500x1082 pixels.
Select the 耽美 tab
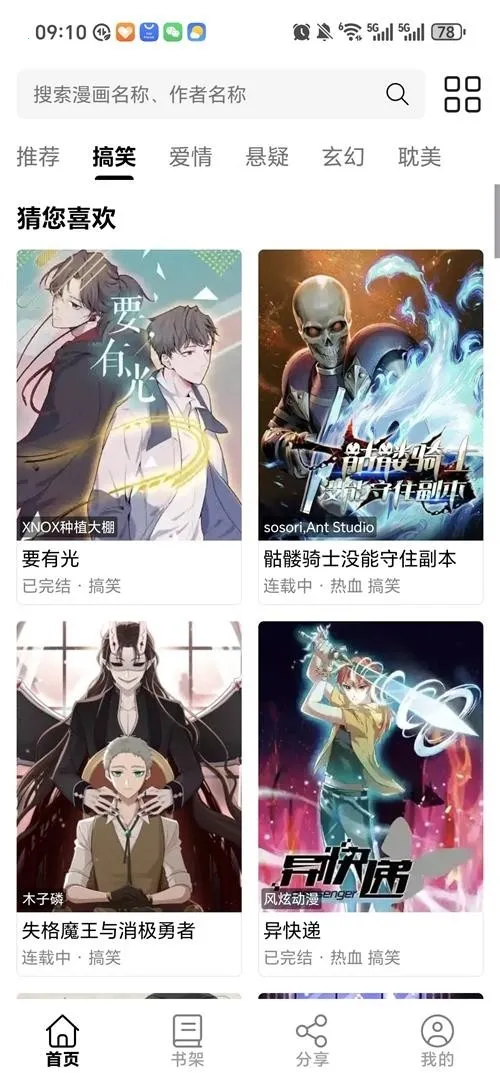pyautogui.click(x=419, y=157)
